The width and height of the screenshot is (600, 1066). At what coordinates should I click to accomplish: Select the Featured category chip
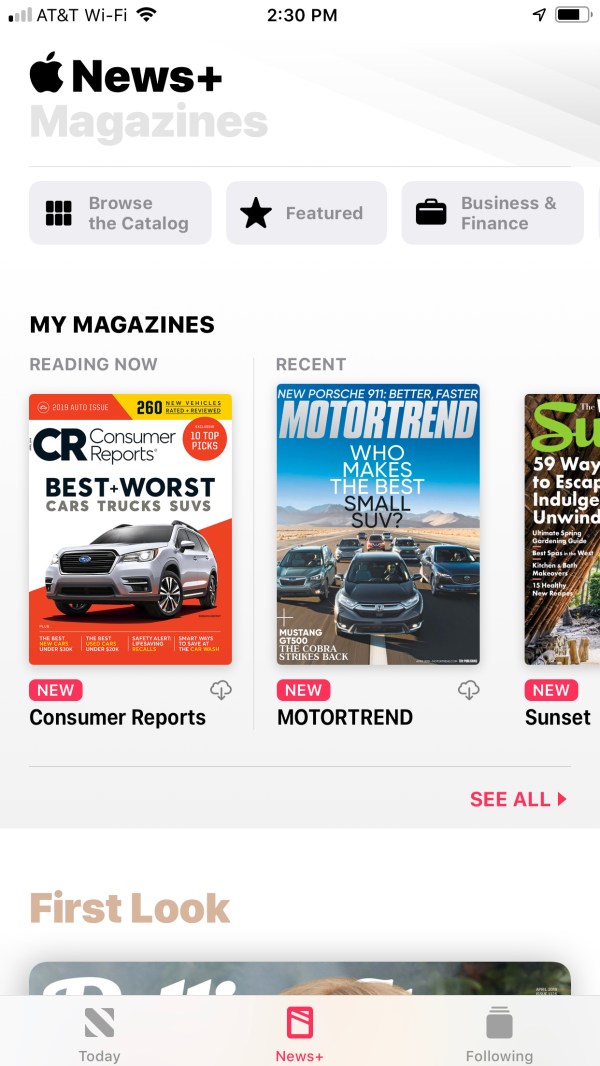(x=306, y=213)
